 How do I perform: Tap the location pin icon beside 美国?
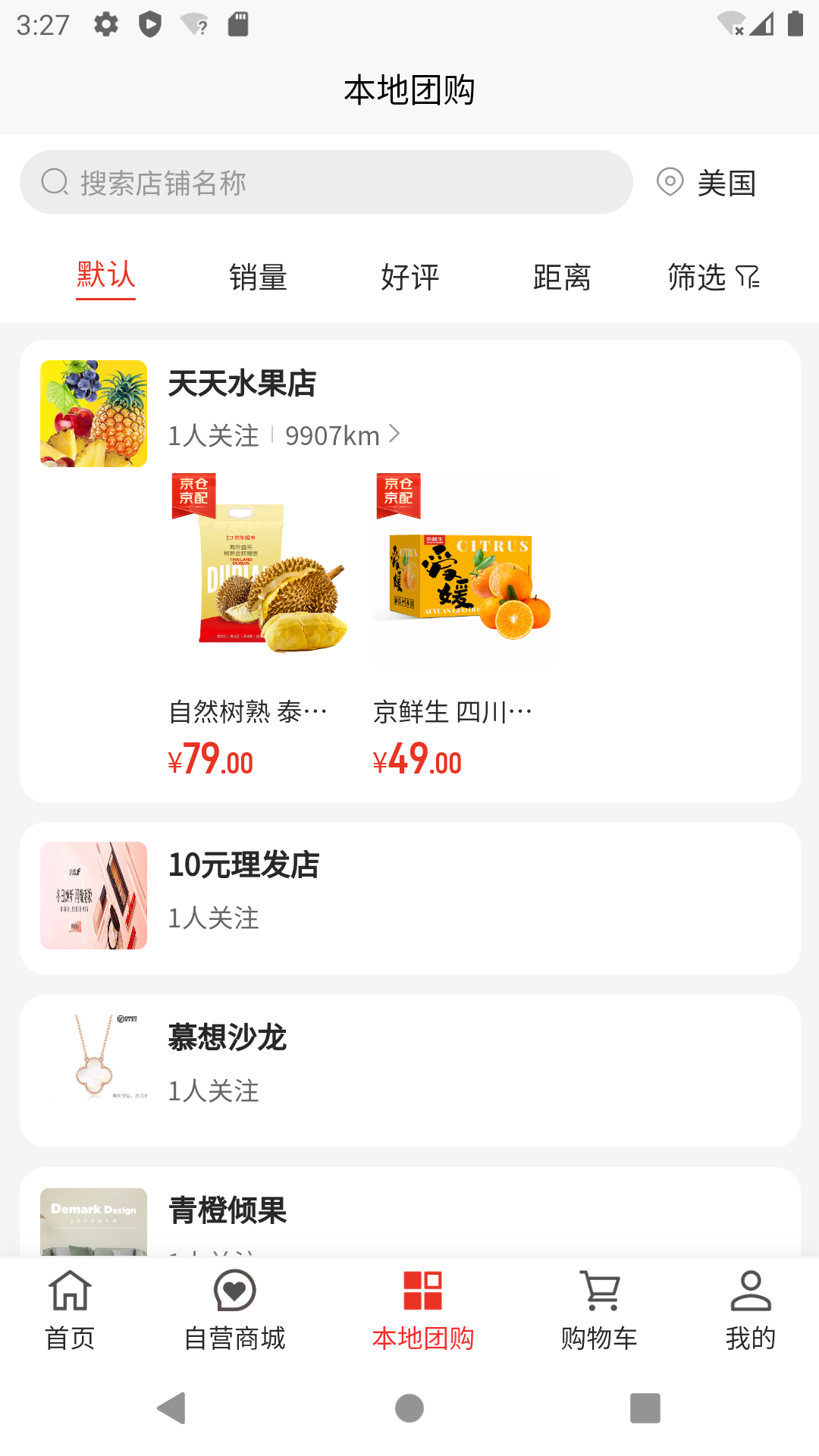click(672, 183)
